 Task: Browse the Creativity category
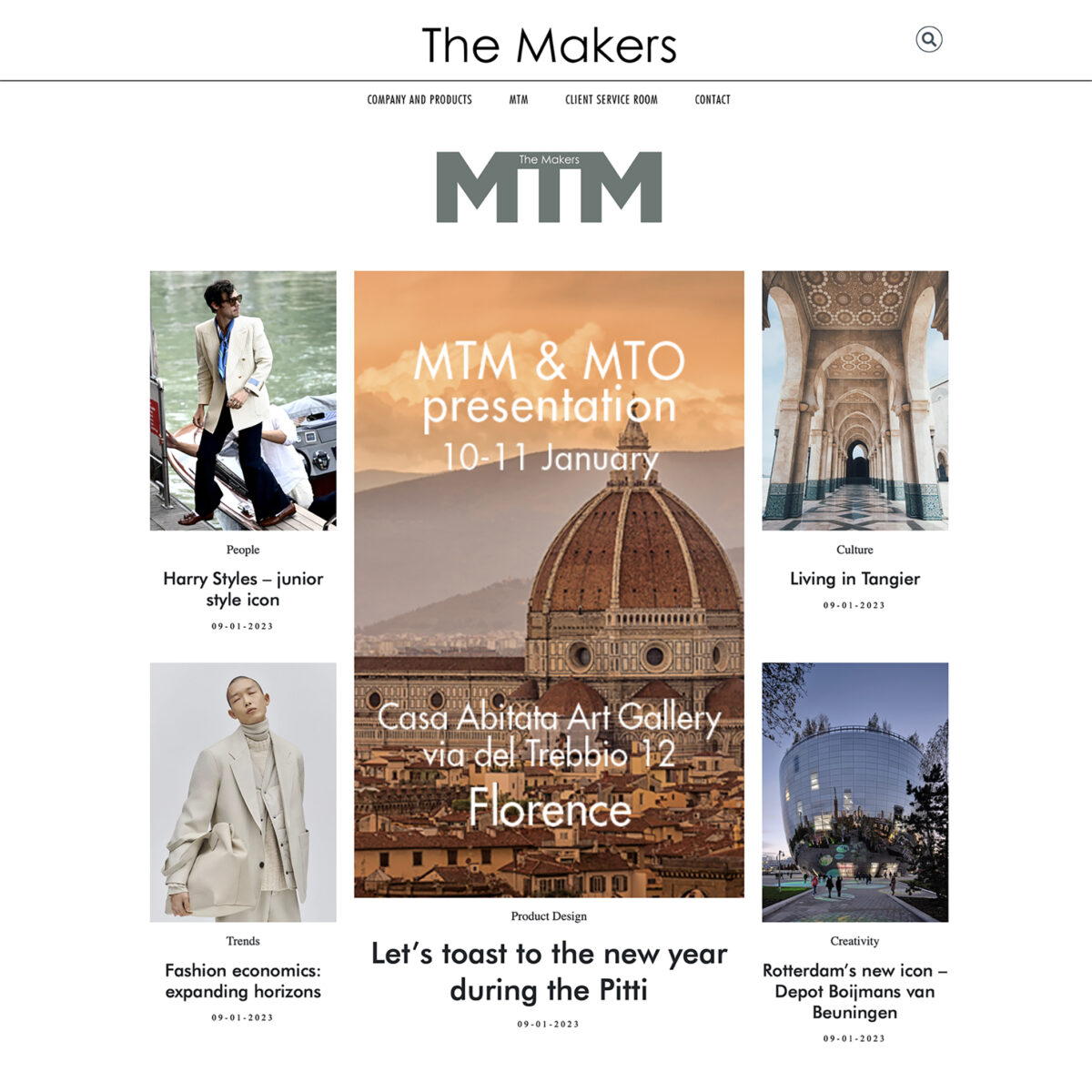click(x=854, y=941)
